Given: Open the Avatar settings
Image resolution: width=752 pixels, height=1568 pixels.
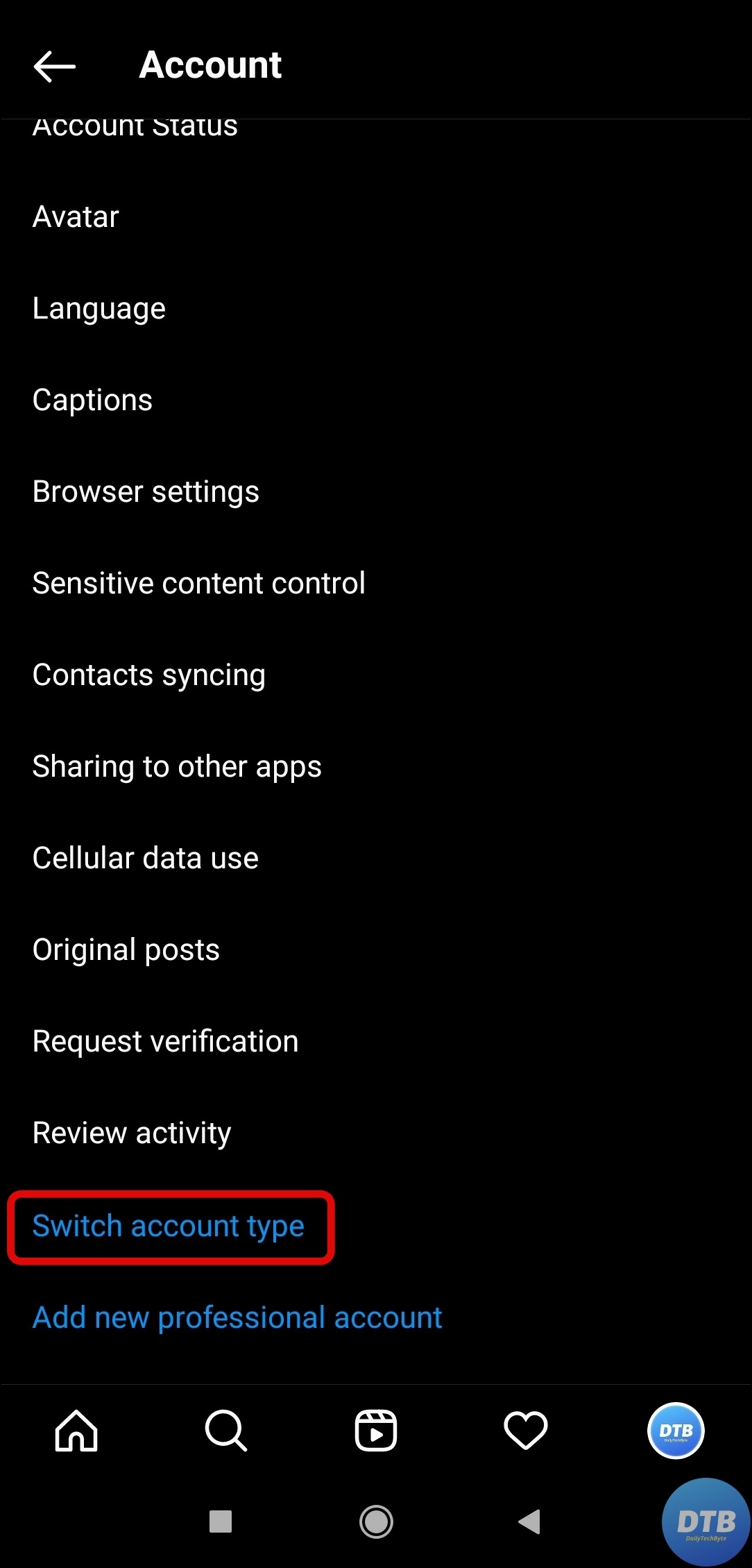Looking at the screenshot, I should [x=76, y=217].
